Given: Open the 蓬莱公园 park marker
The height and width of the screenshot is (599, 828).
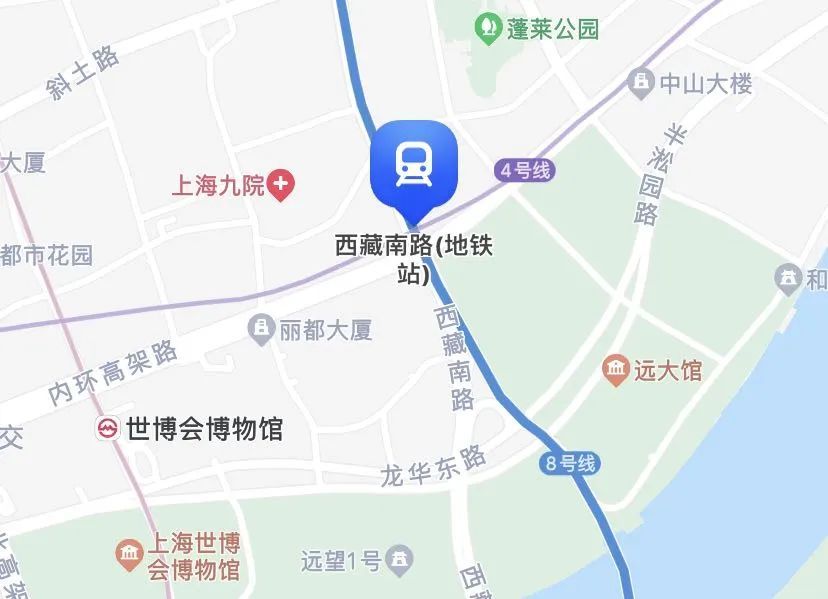Looking at the screenshot, I should [489, 27].
